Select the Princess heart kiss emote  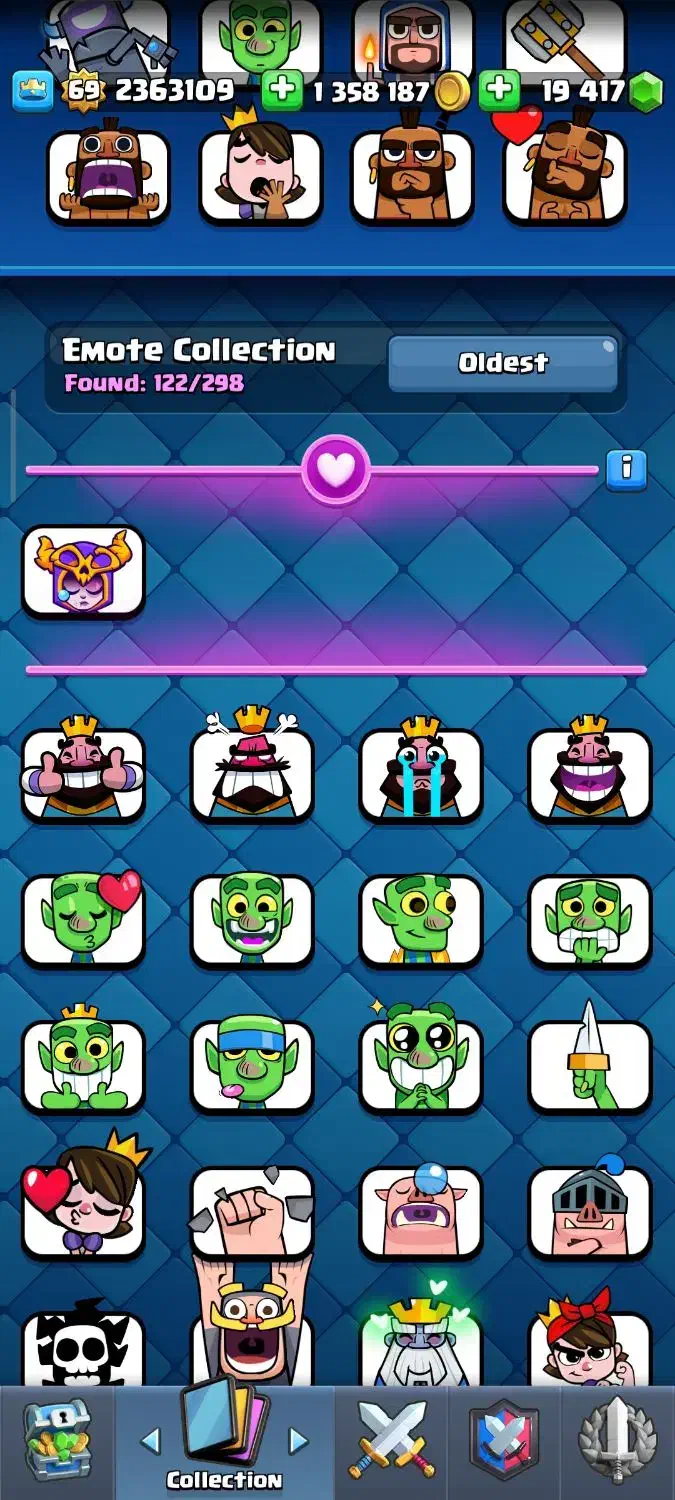tap(83, 1210)
